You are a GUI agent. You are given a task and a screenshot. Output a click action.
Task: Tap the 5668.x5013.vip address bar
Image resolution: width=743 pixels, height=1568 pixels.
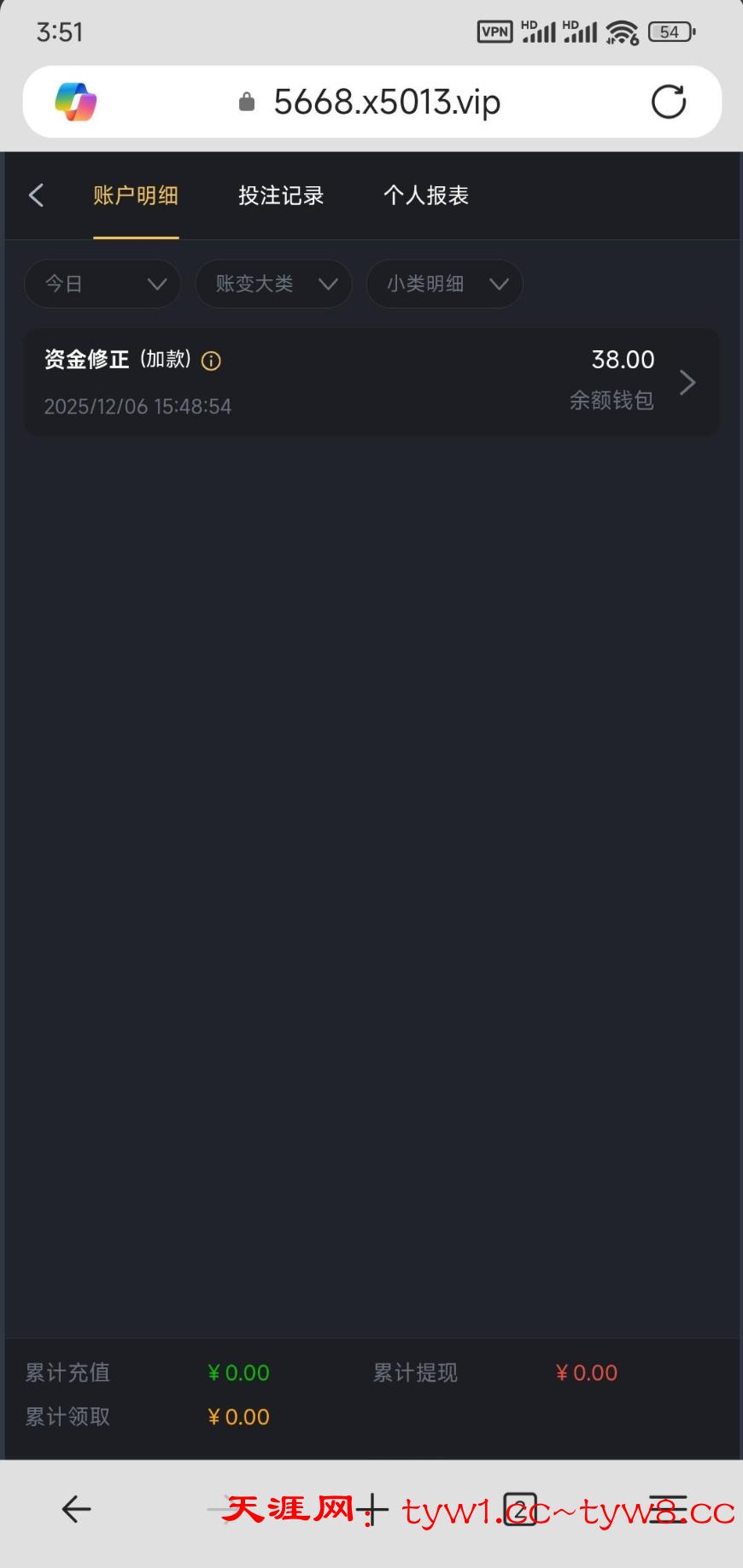(386, 103)
